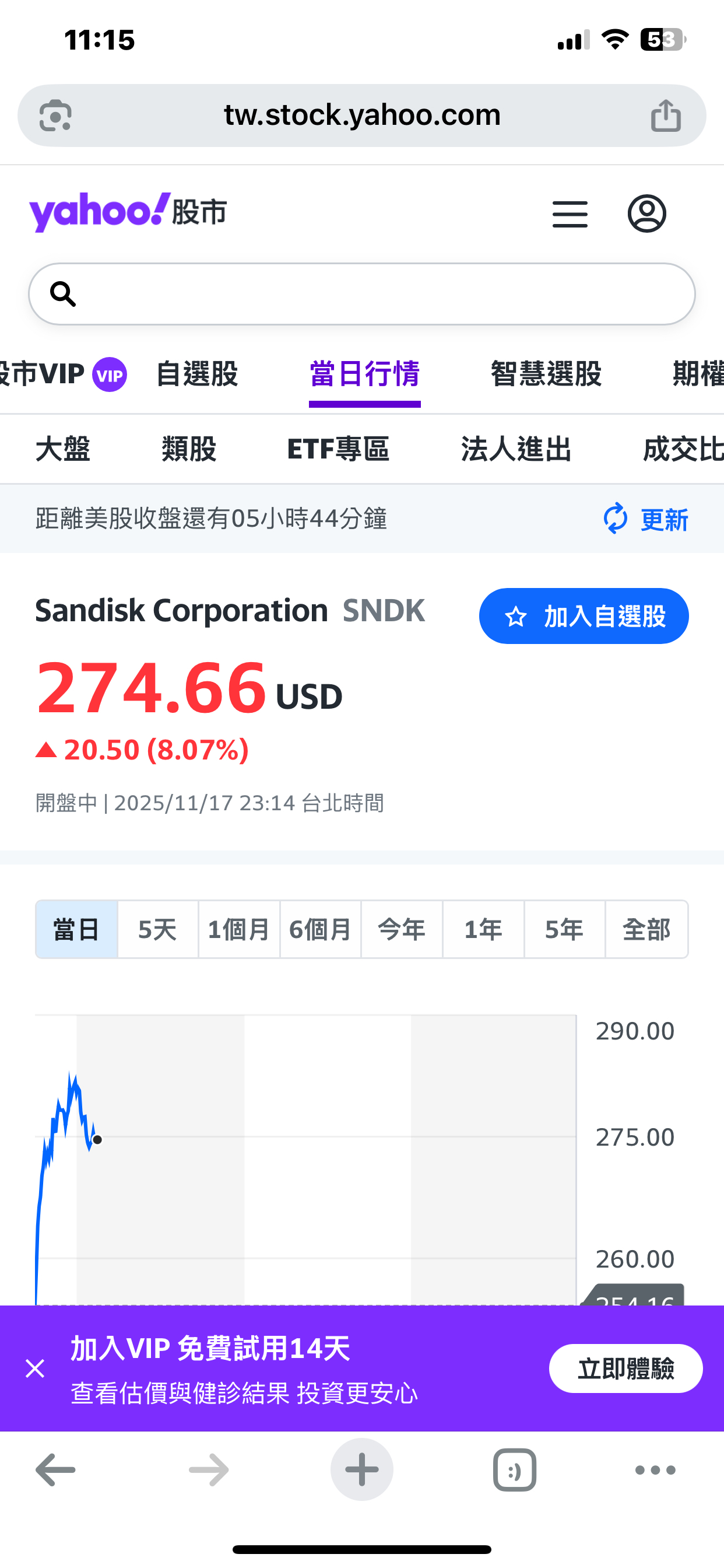724x1568 pixels.
Task: Select the 5天 chart range
Action: (x=157, y=929)
